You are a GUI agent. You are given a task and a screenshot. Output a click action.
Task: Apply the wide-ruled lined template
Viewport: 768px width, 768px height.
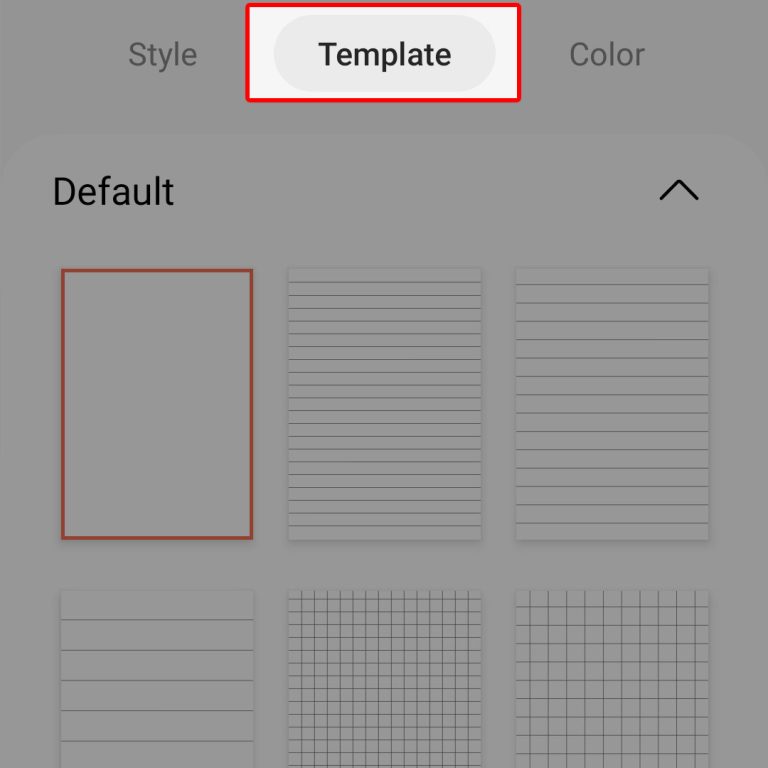click(157, 680)
